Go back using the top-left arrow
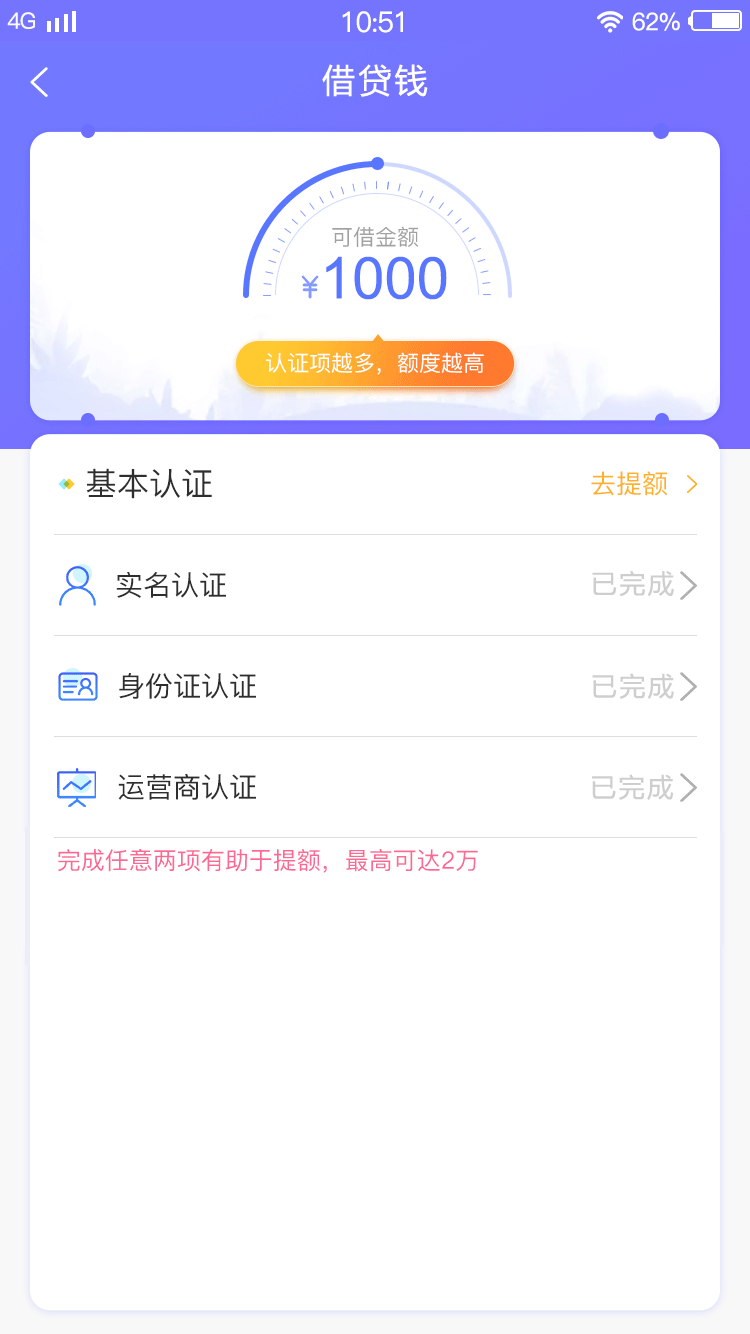The image size is (750, 1334). (x=40, y=82)
